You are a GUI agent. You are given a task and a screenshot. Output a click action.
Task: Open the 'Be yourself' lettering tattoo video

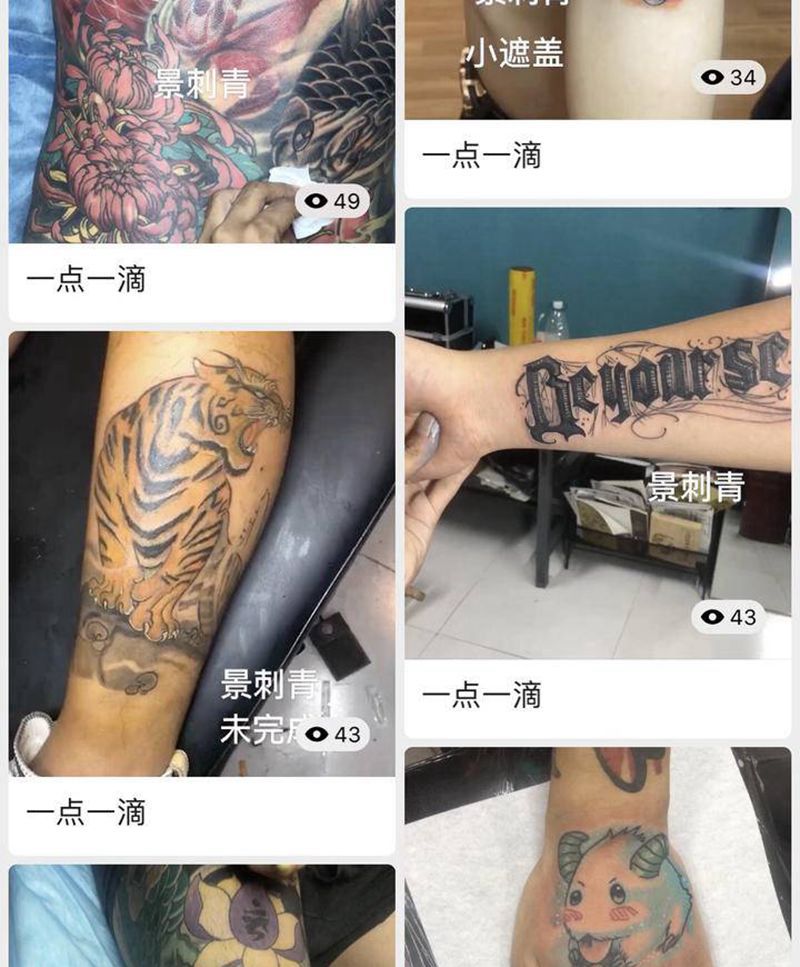[x=600, y=420]
